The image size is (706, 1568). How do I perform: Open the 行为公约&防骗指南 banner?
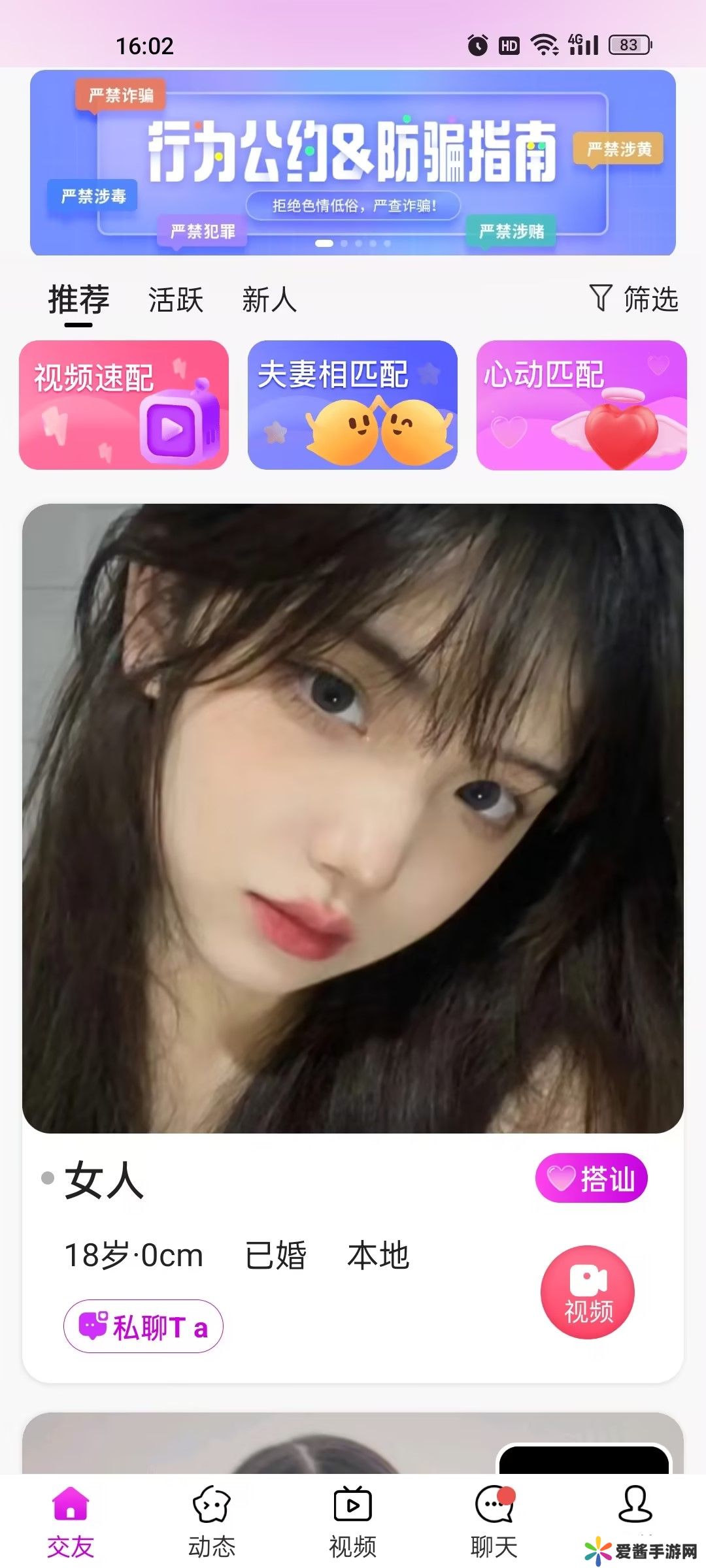(353, 162)
